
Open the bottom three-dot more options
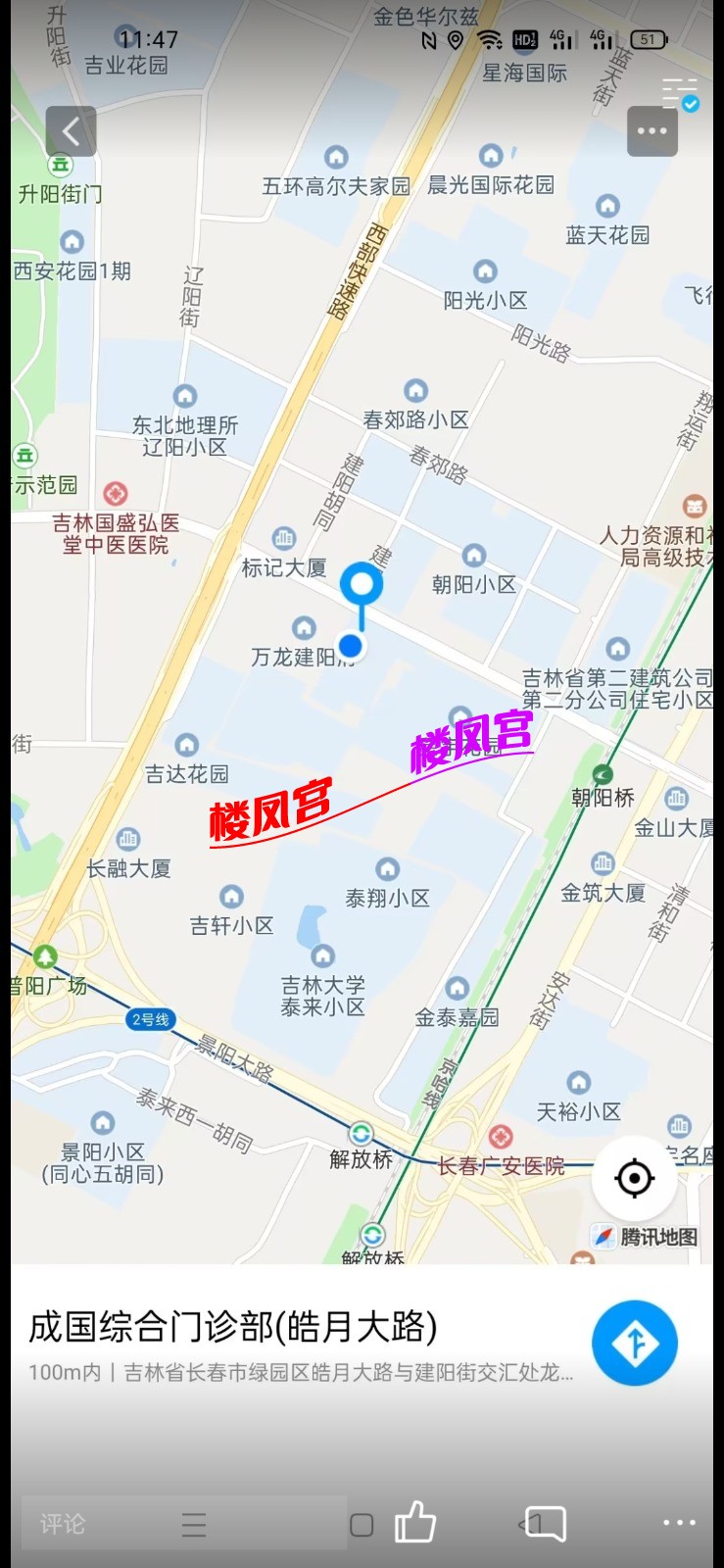678,1523
